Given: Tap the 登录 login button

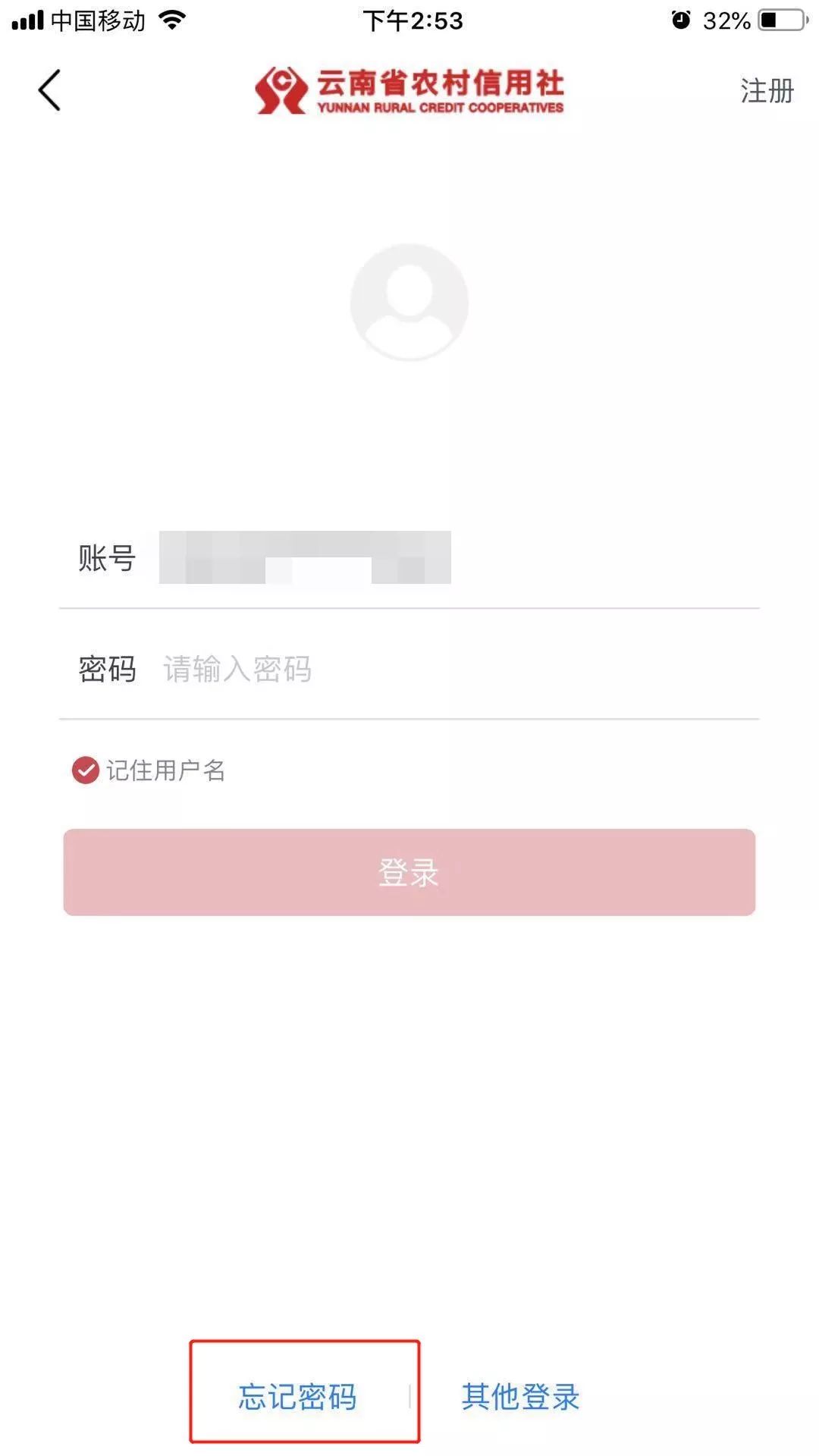Looking at the screenshot, I should [x=409, y=873].
